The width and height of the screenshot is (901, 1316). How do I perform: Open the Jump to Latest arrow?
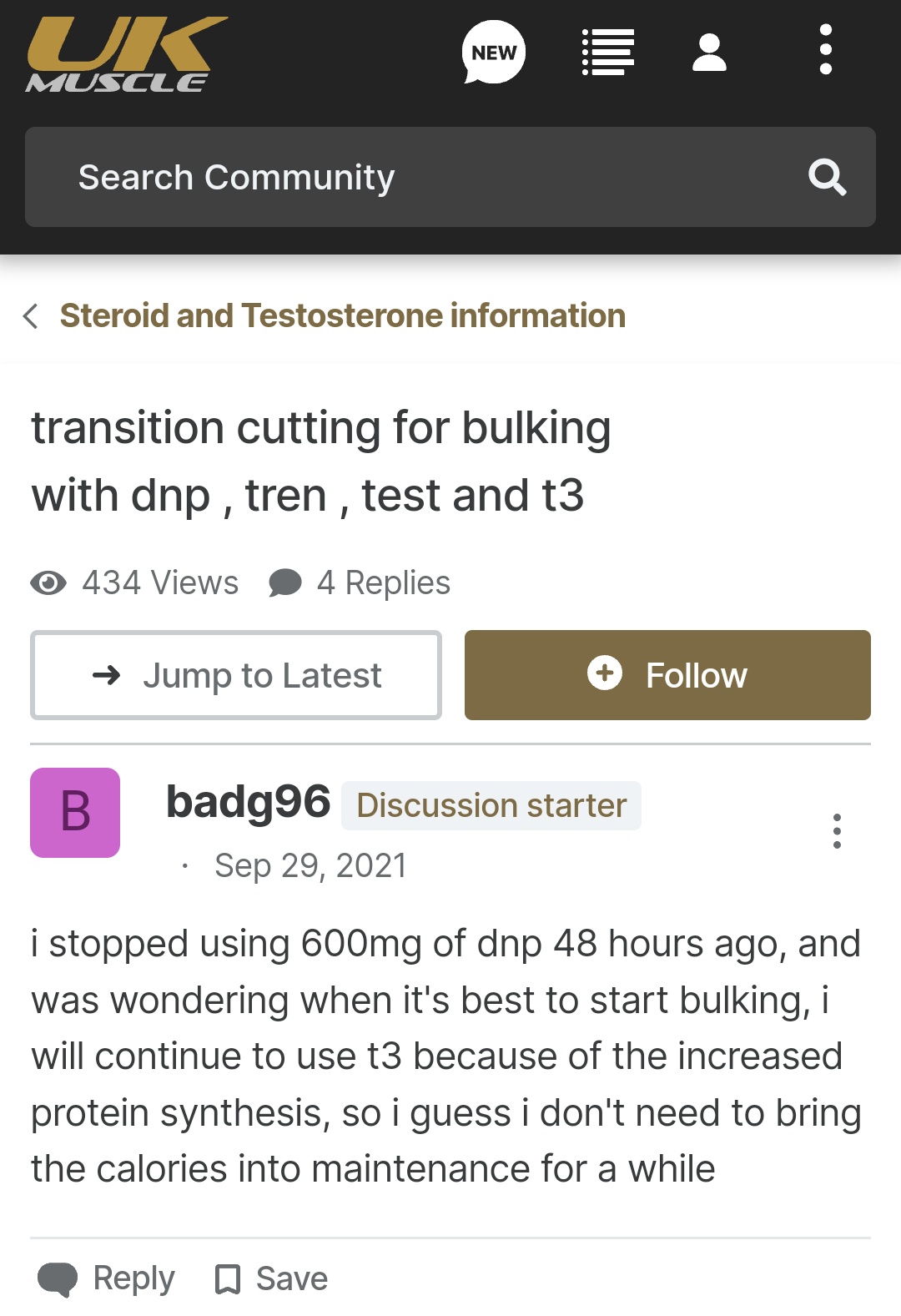click(x=107, y=675)
